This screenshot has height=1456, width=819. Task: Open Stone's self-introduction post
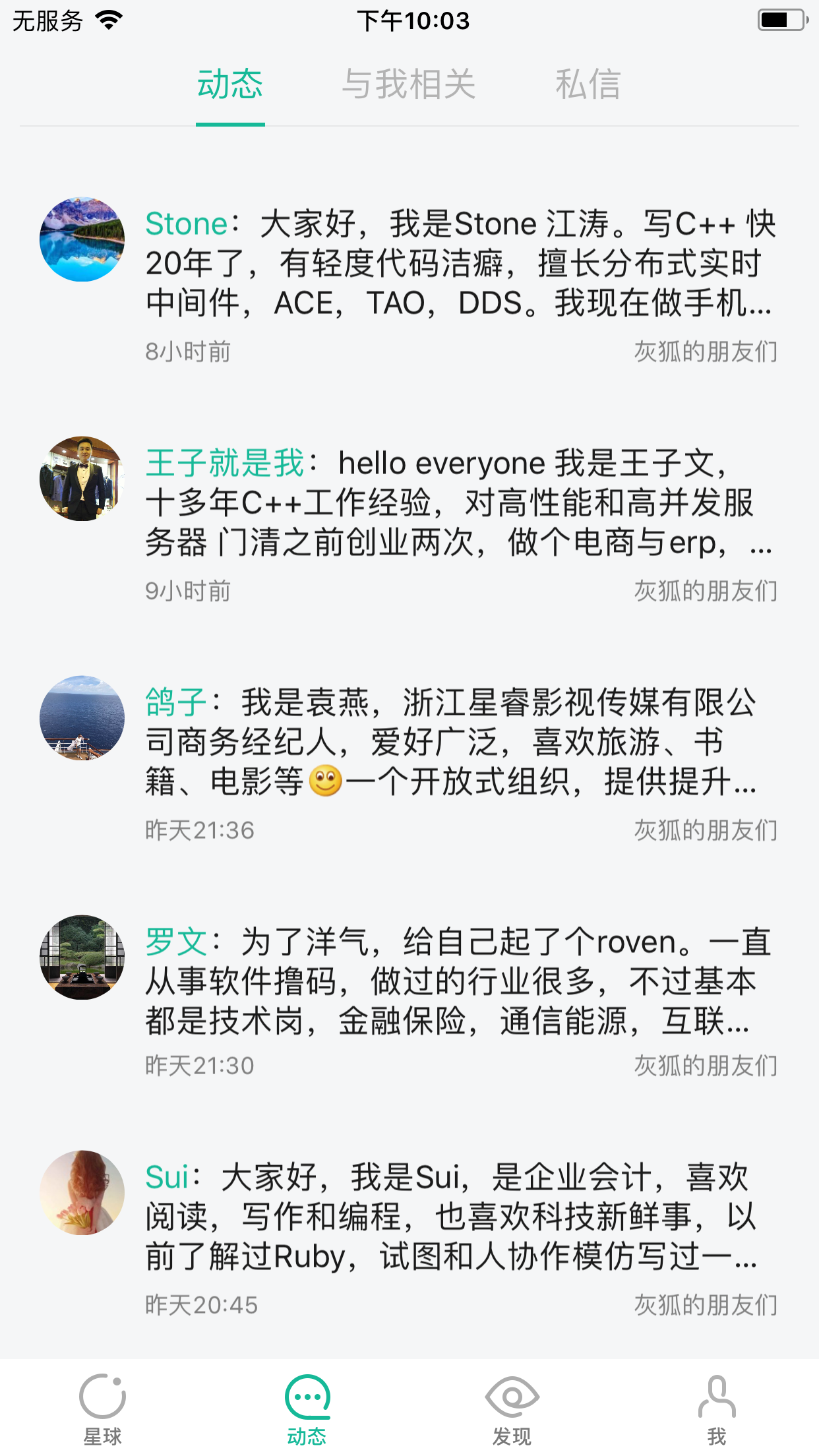[x=460, y=264]
